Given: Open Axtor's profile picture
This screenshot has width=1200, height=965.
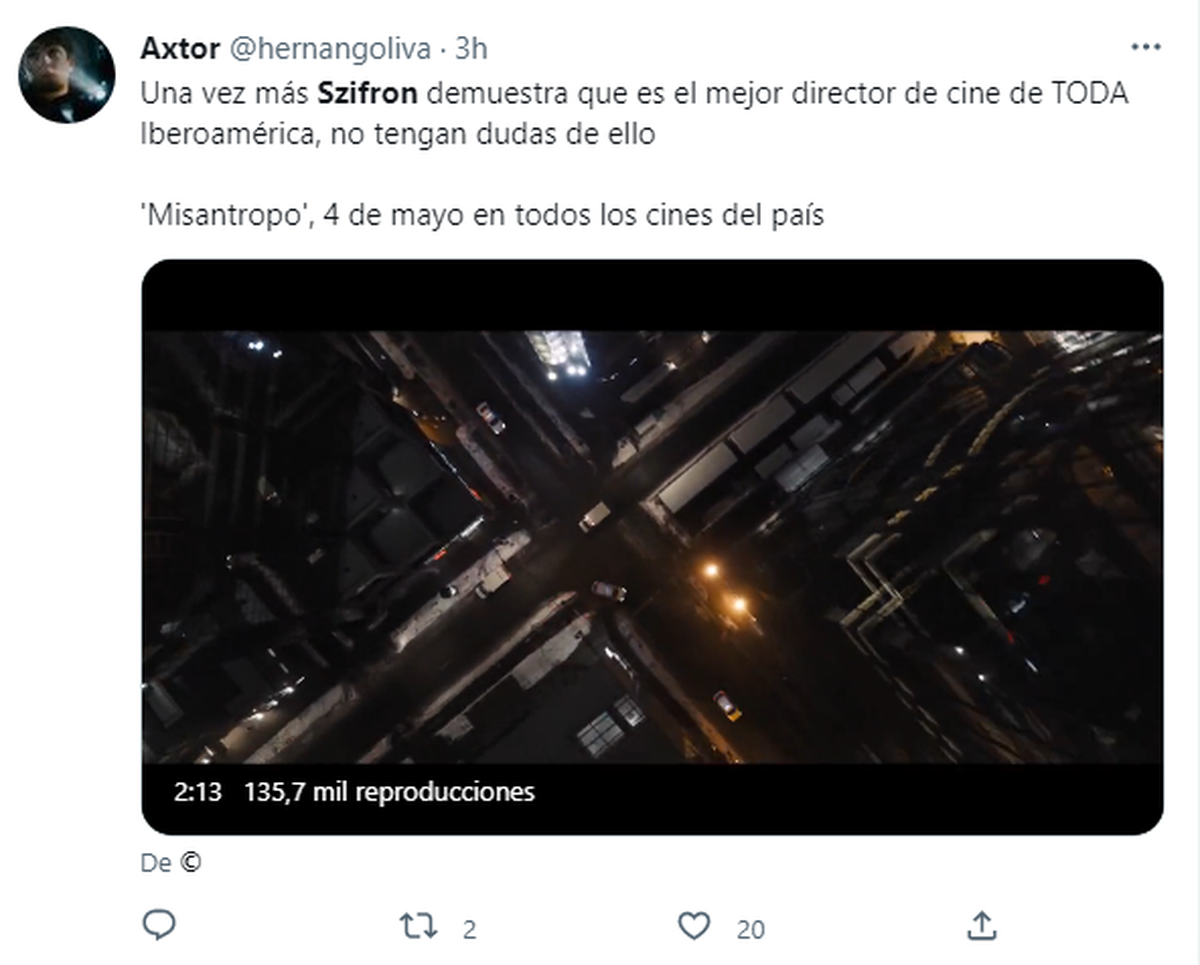Looking at the screenshot, I should coord(67,75).
